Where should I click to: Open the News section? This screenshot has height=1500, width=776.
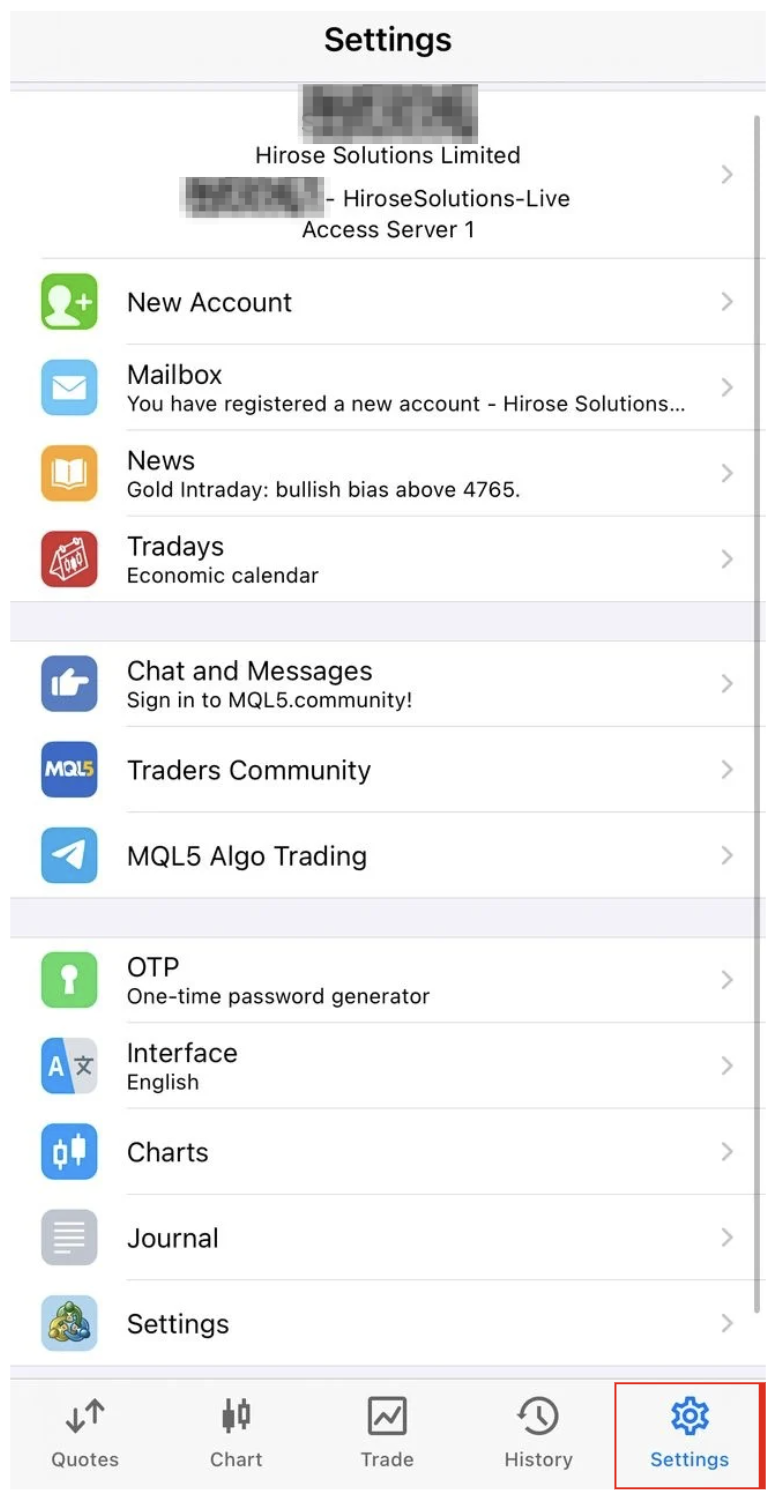[388, 473]
